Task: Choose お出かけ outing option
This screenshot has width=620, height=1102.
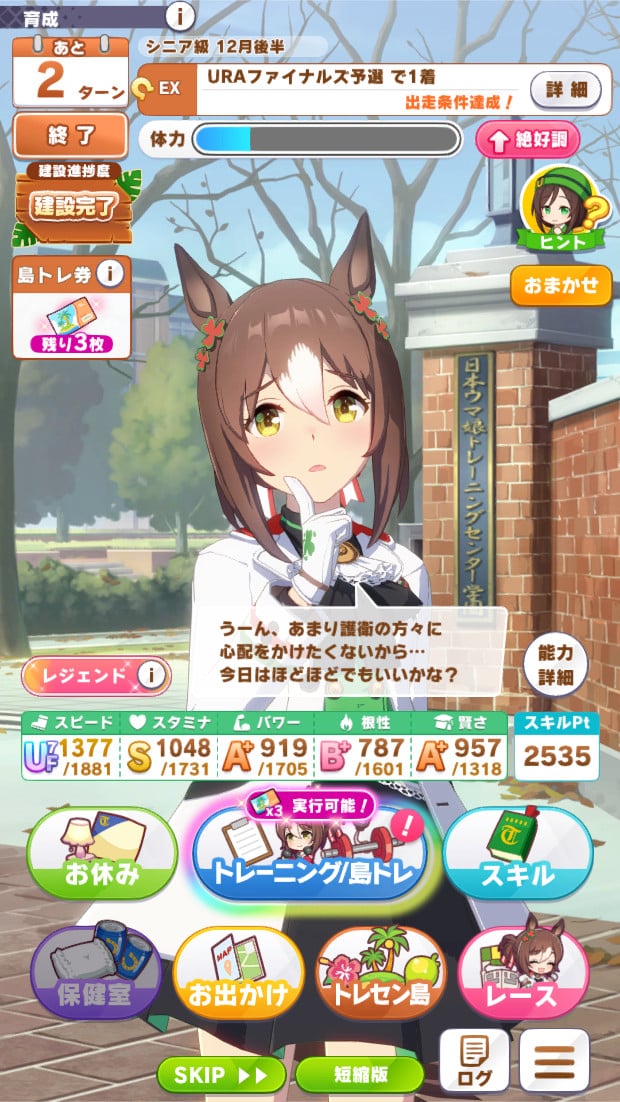Action: click(237, 978)
